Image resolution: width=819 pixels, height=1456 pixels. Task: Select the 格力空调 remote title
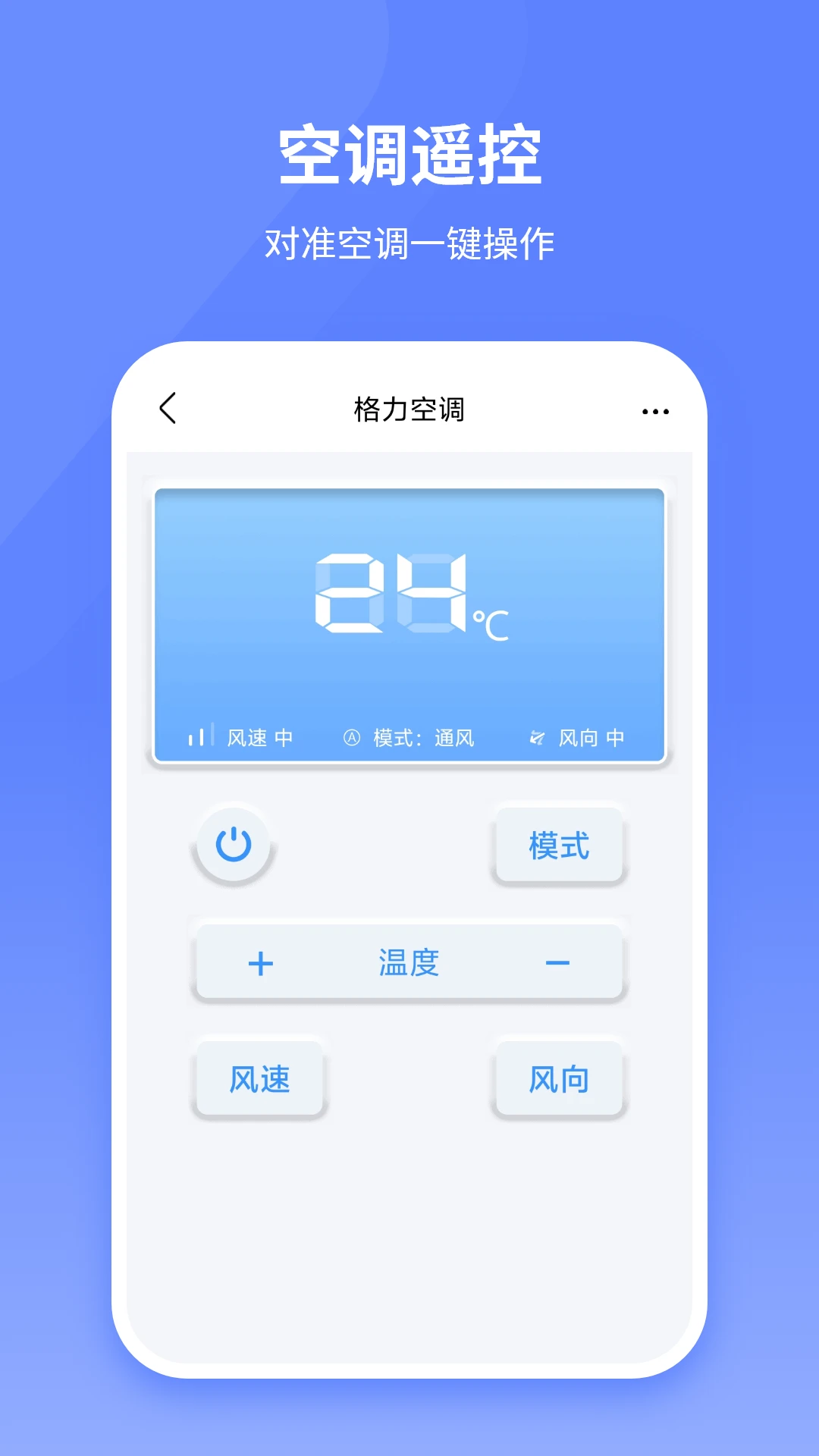409,409
